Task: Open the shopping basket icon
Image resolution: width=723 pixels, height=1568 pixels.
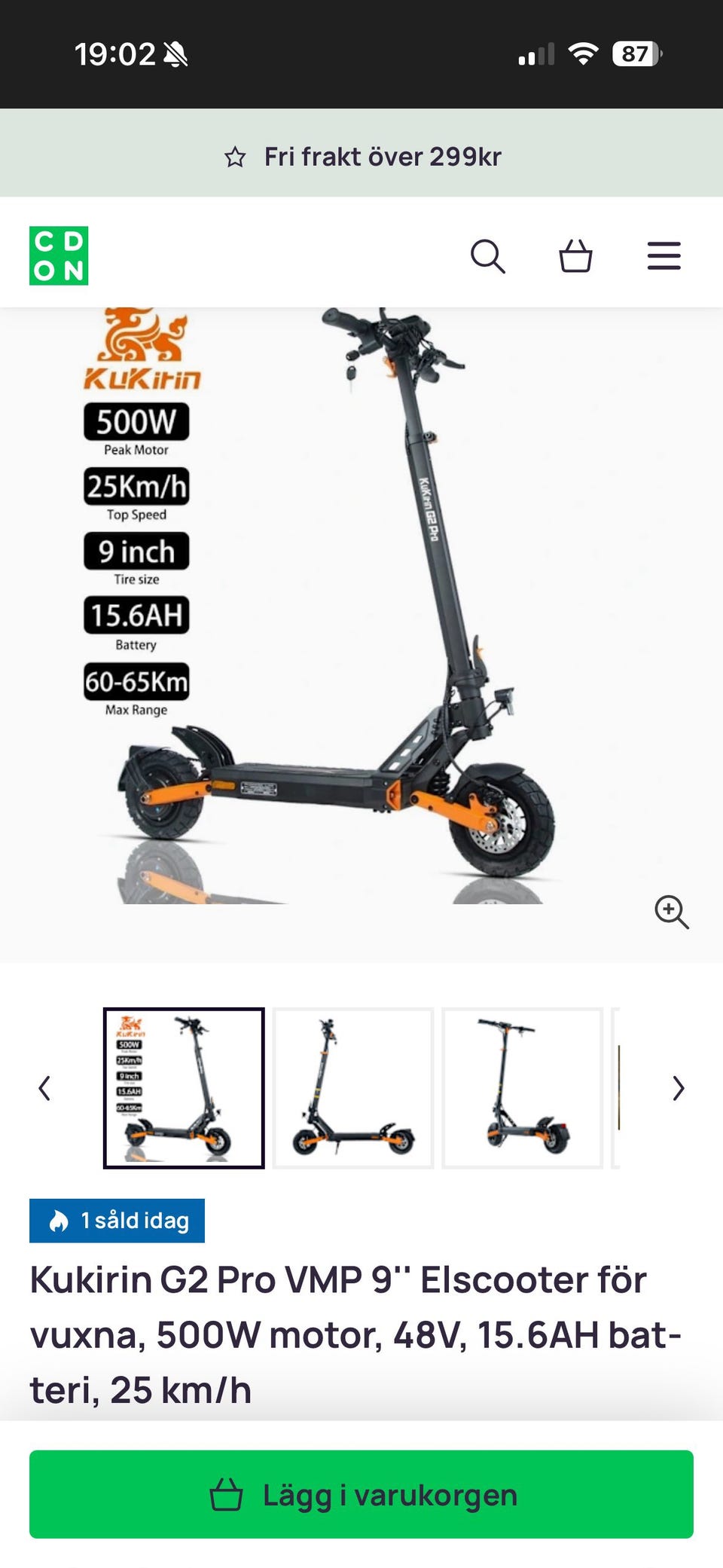Action: pos(575,256)
